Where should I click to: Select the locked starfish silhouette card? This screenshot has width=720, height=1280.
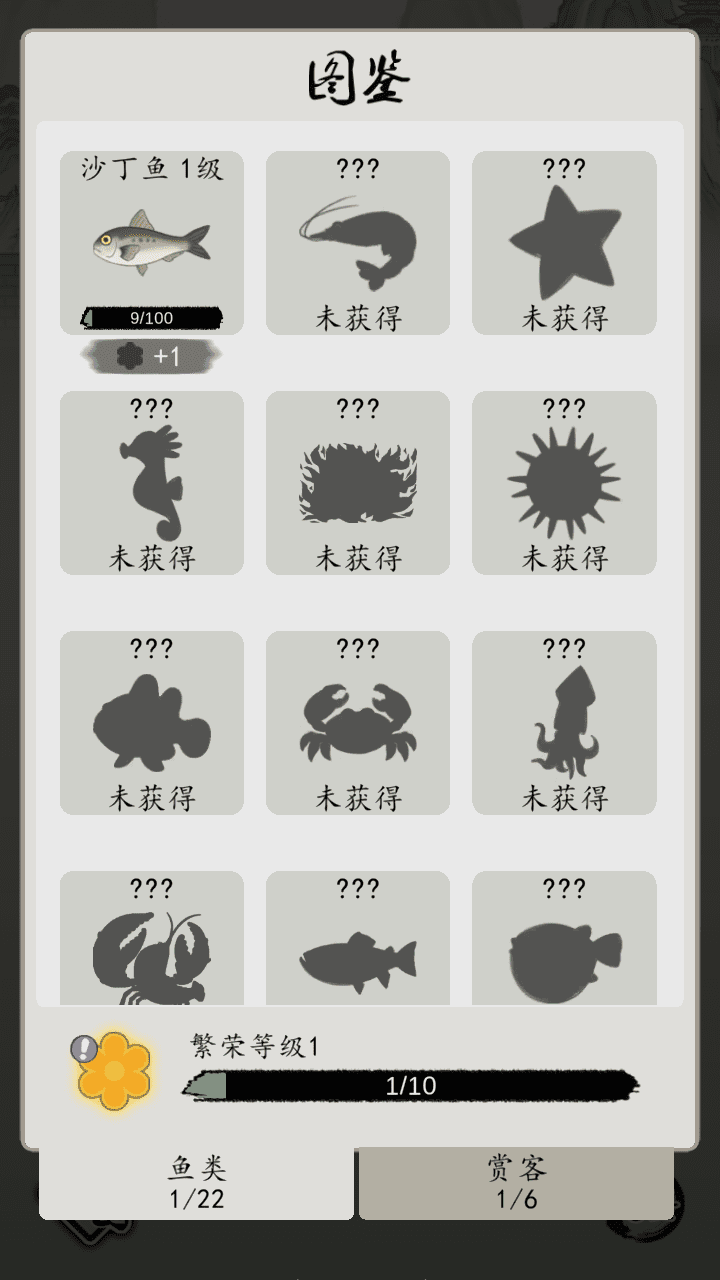564,243
